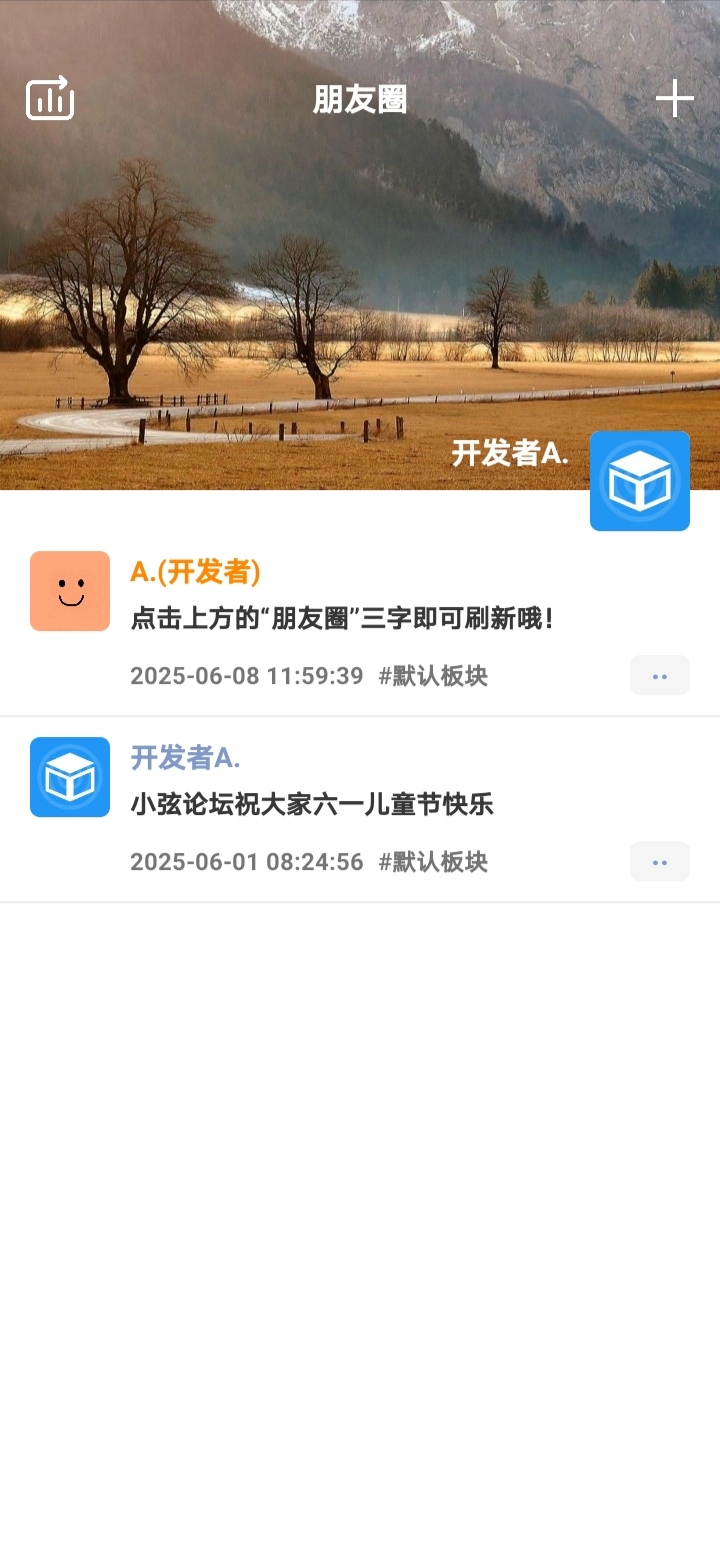Viewport: 720px width, 1552px height.
Task: Open more options on 2025-06-01 post
Action: tap(659, 861)
